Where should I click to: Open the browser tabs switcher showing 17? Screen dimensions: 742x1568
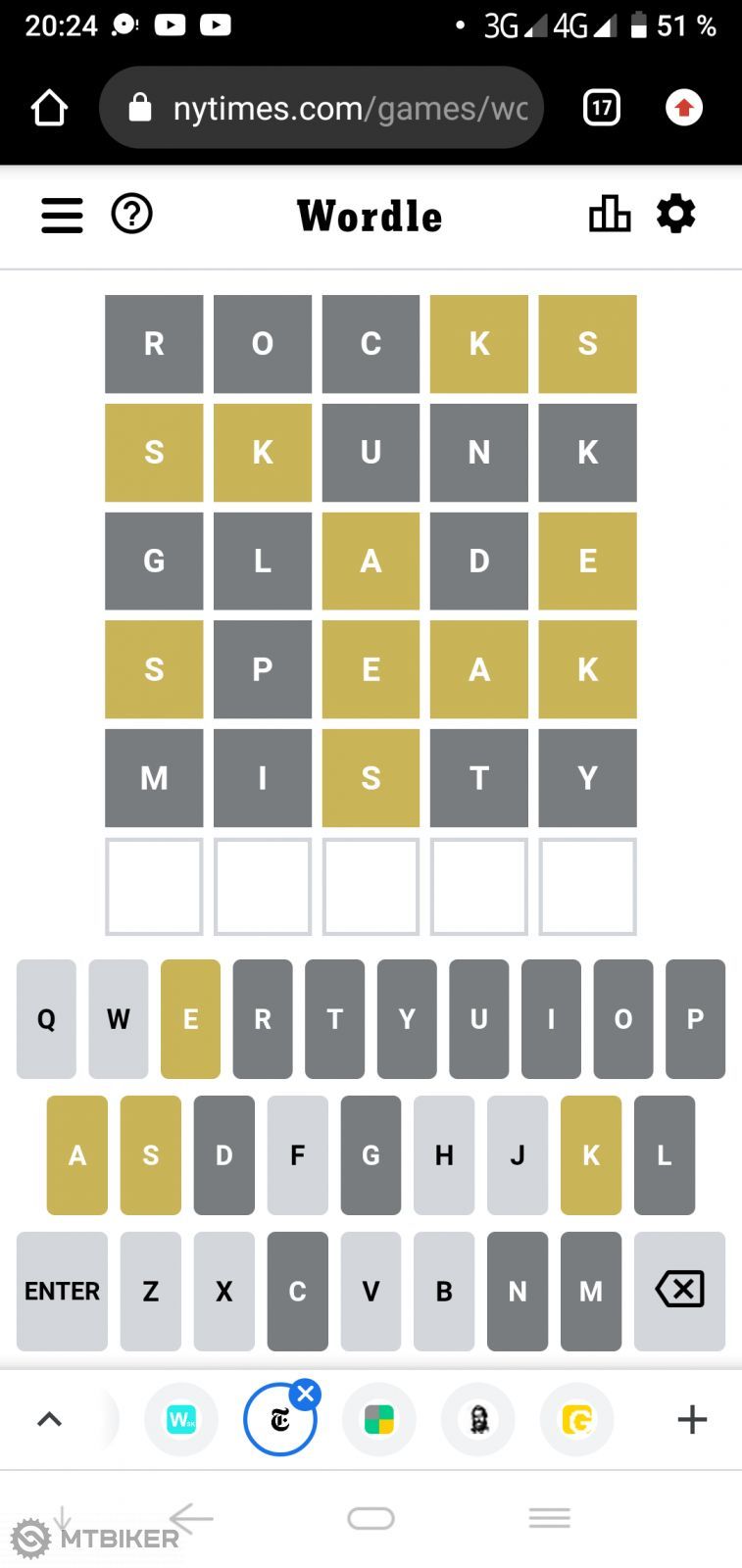pyautogui.click(x=601, y=108)
